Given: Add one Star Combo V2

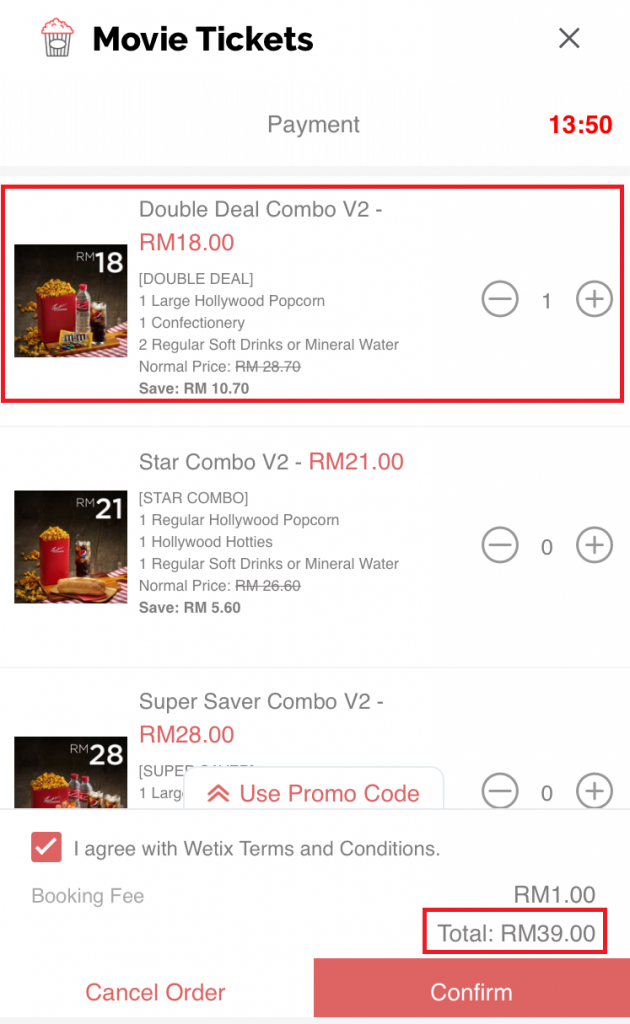Looking at the screenshot, I should click(595, 546).
